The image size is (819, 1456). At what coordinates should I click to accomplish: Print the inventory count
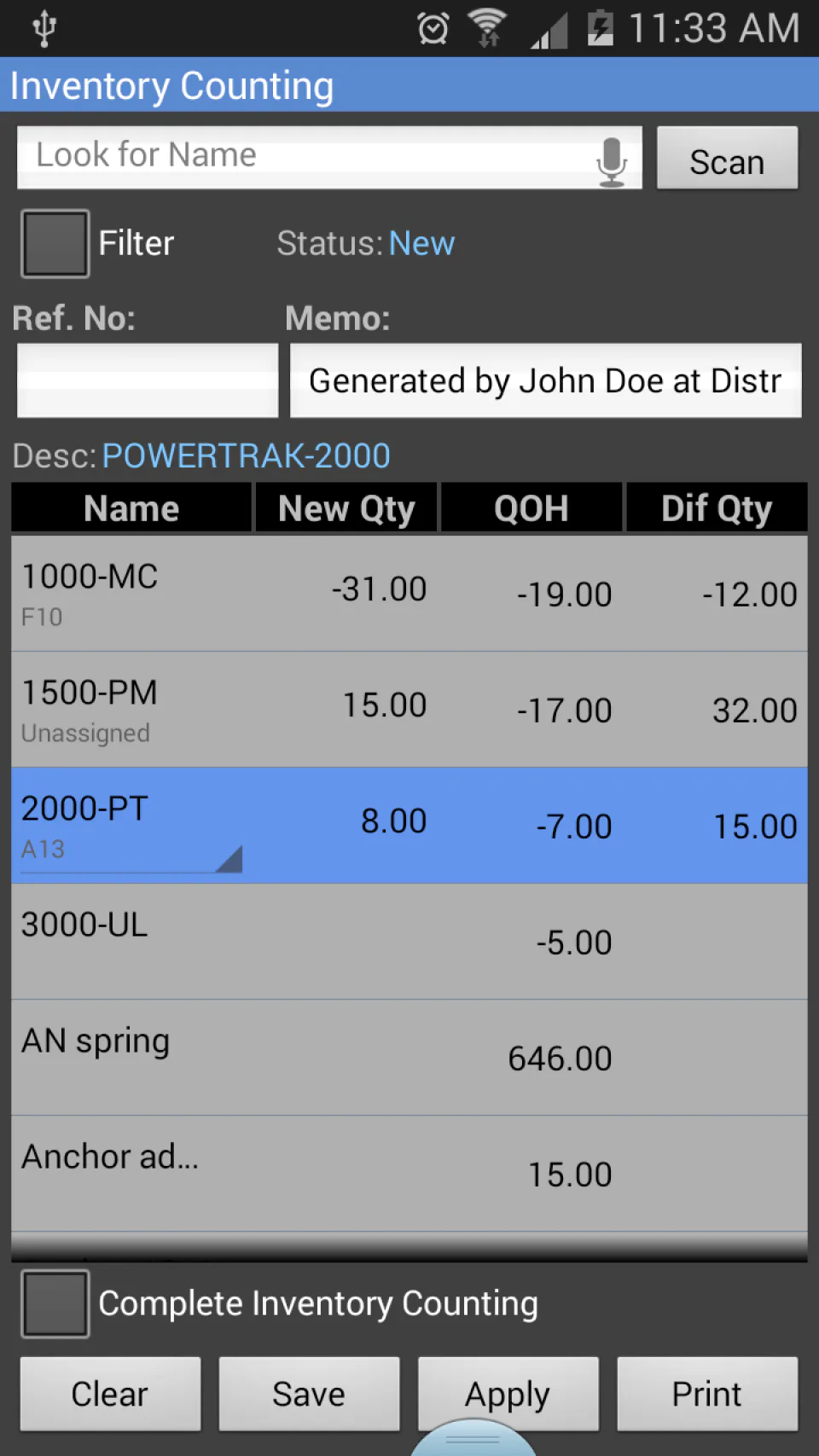tap(707, 1394)
